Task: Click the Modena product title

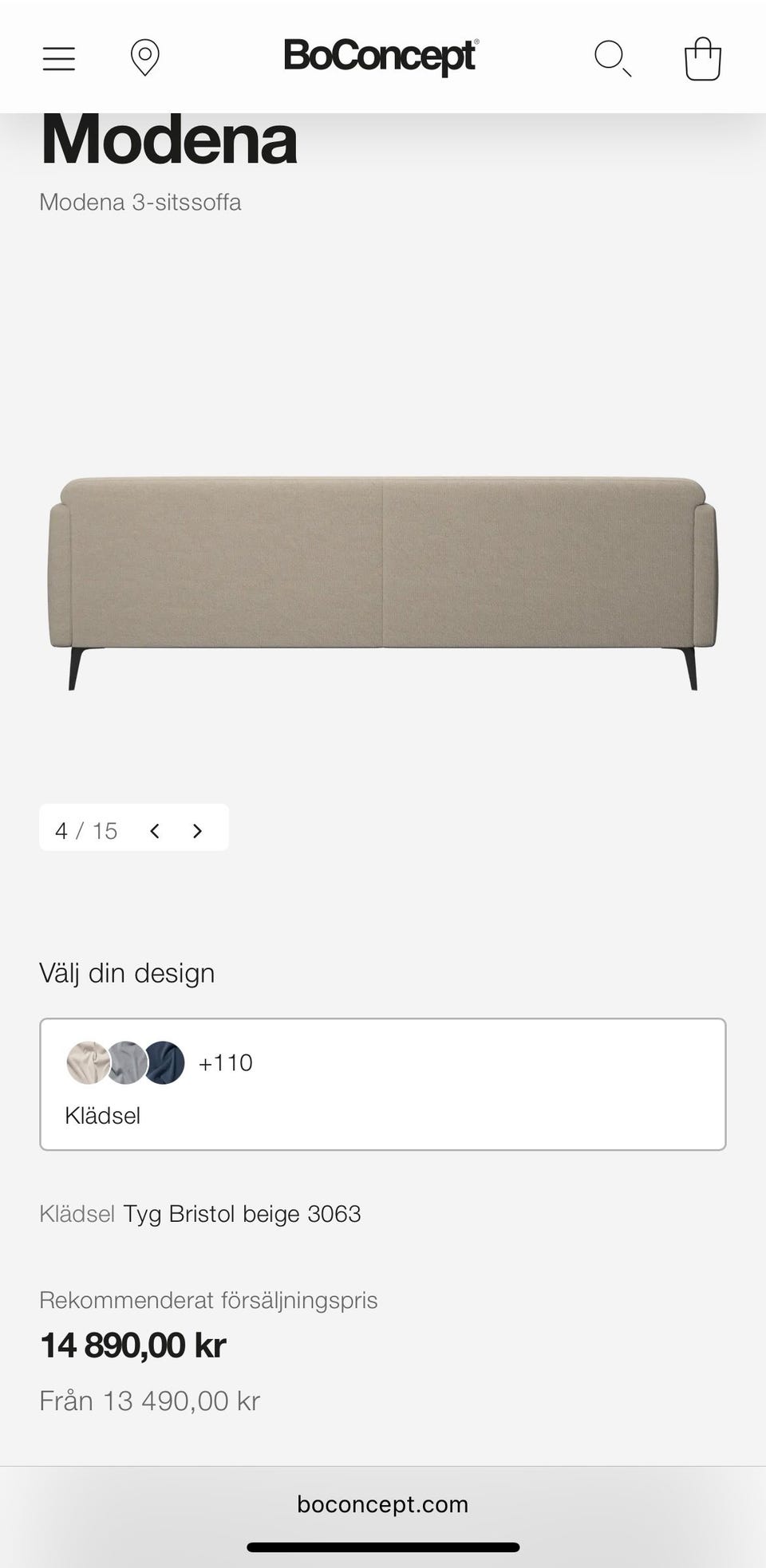Action: point(168,140)
